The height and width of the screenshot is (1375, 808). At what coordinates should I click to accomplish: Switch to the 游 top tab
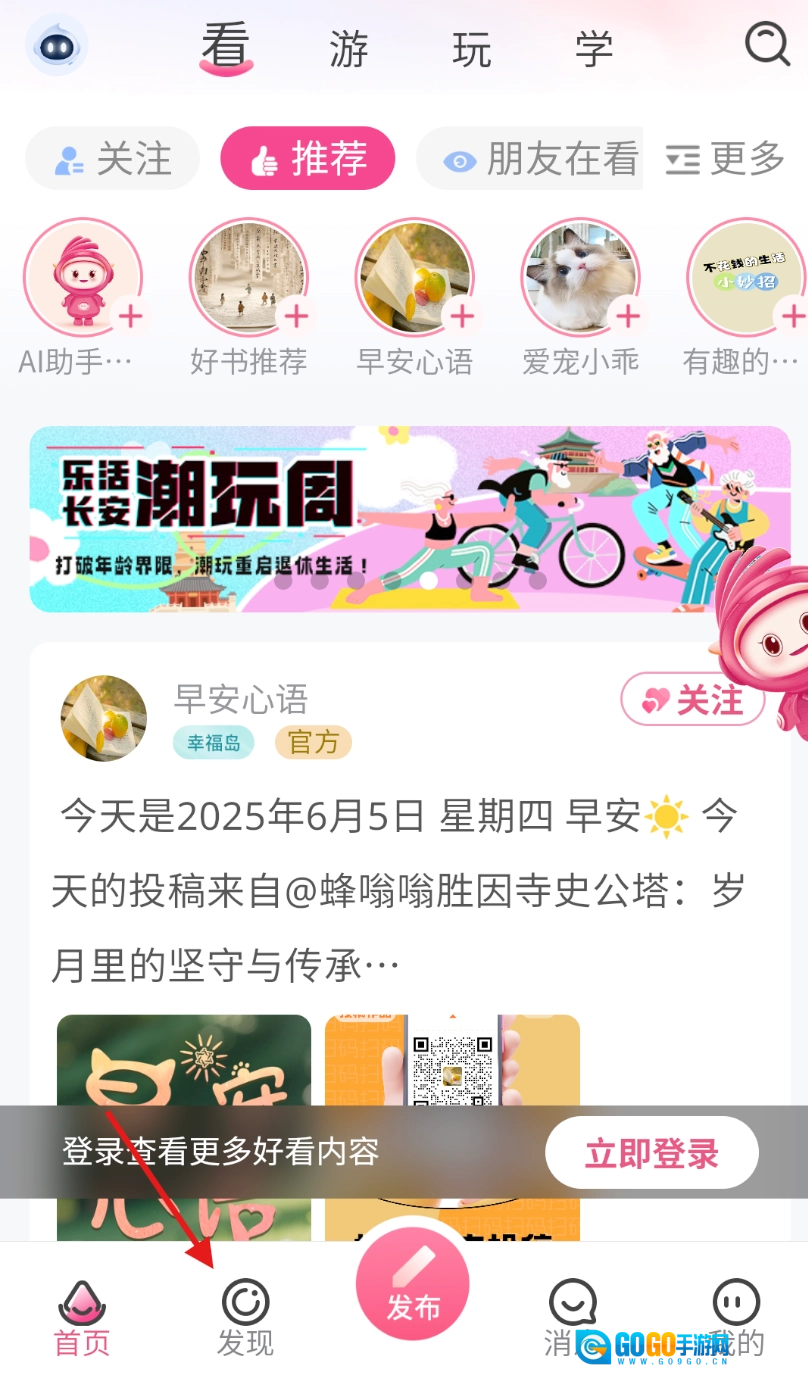(x=349, y=48)
